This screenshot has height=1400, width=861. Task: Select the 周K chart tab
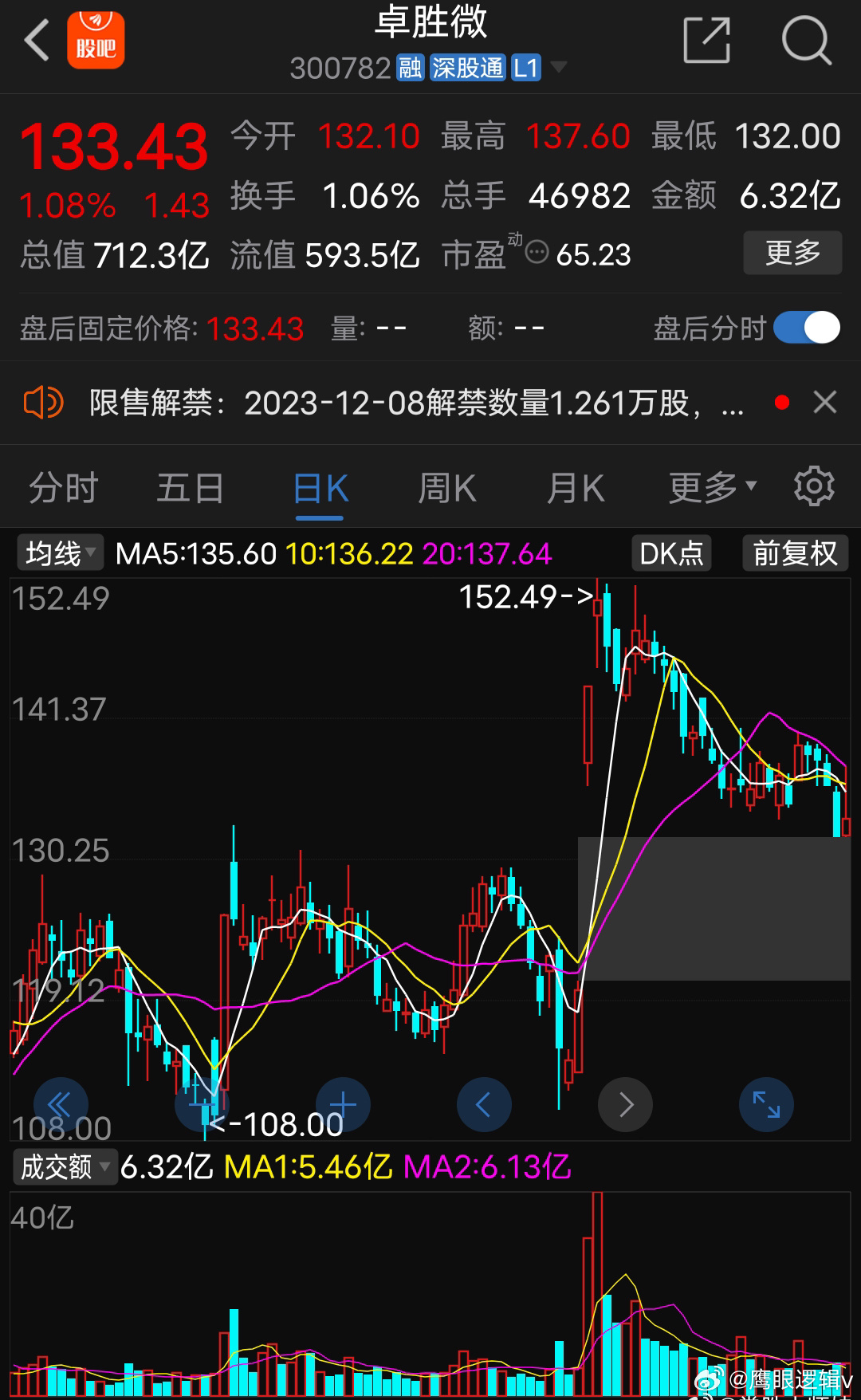tap(447, 488)
